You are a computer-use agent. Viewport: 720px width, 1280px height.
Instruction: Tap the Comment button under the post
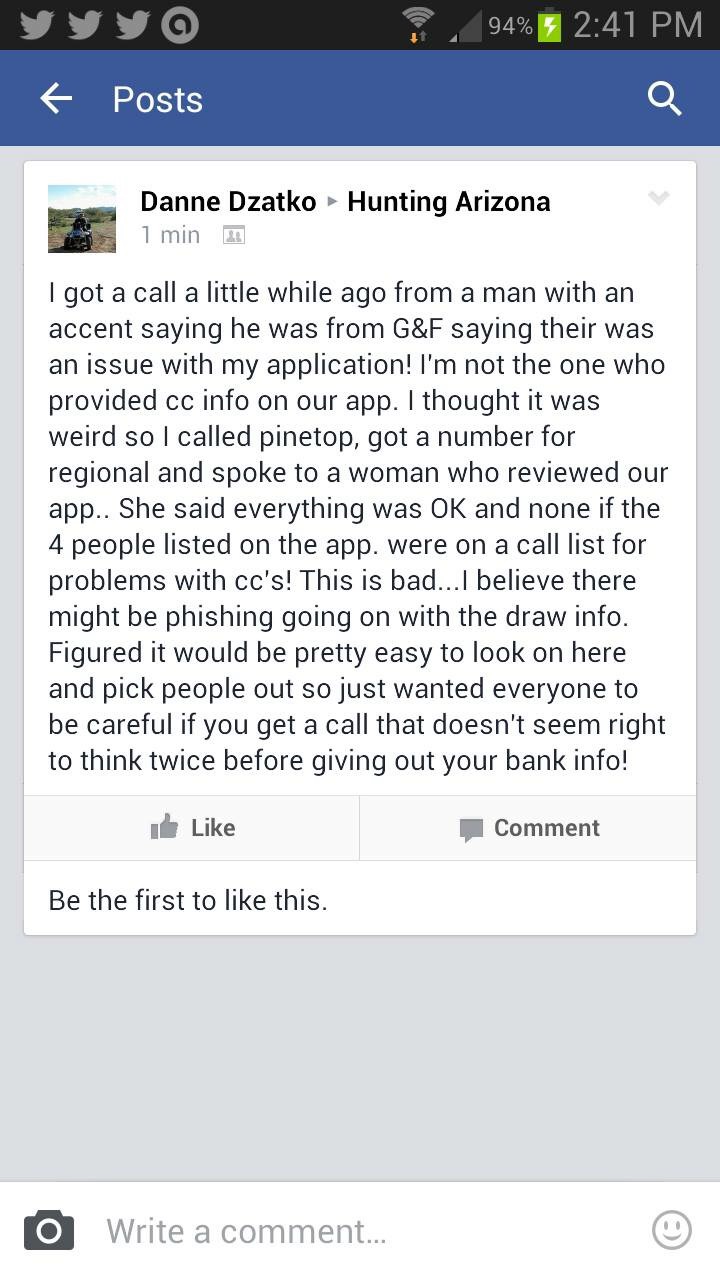click(528, 827)
